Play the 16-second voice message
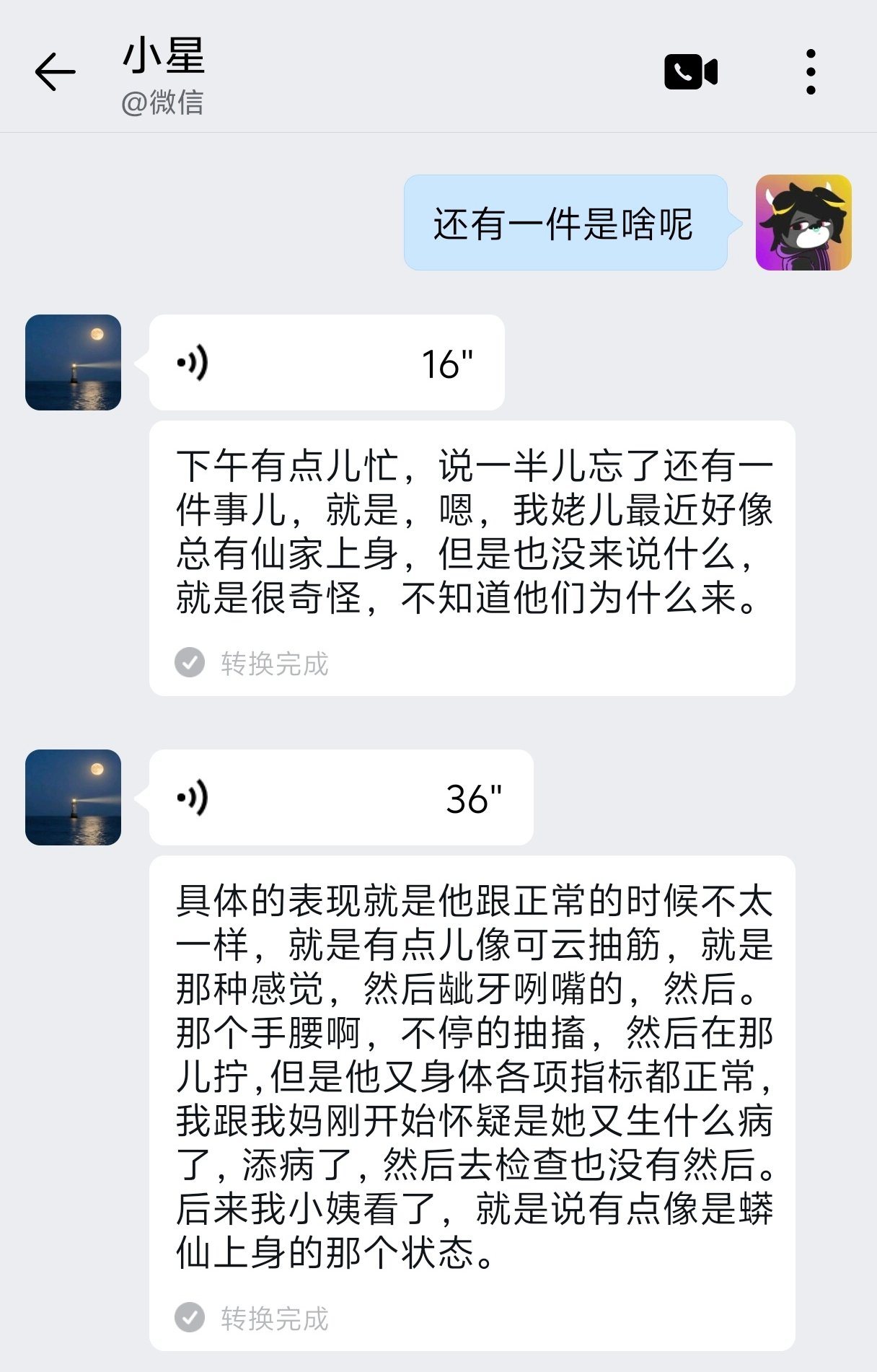 point(326,363)
